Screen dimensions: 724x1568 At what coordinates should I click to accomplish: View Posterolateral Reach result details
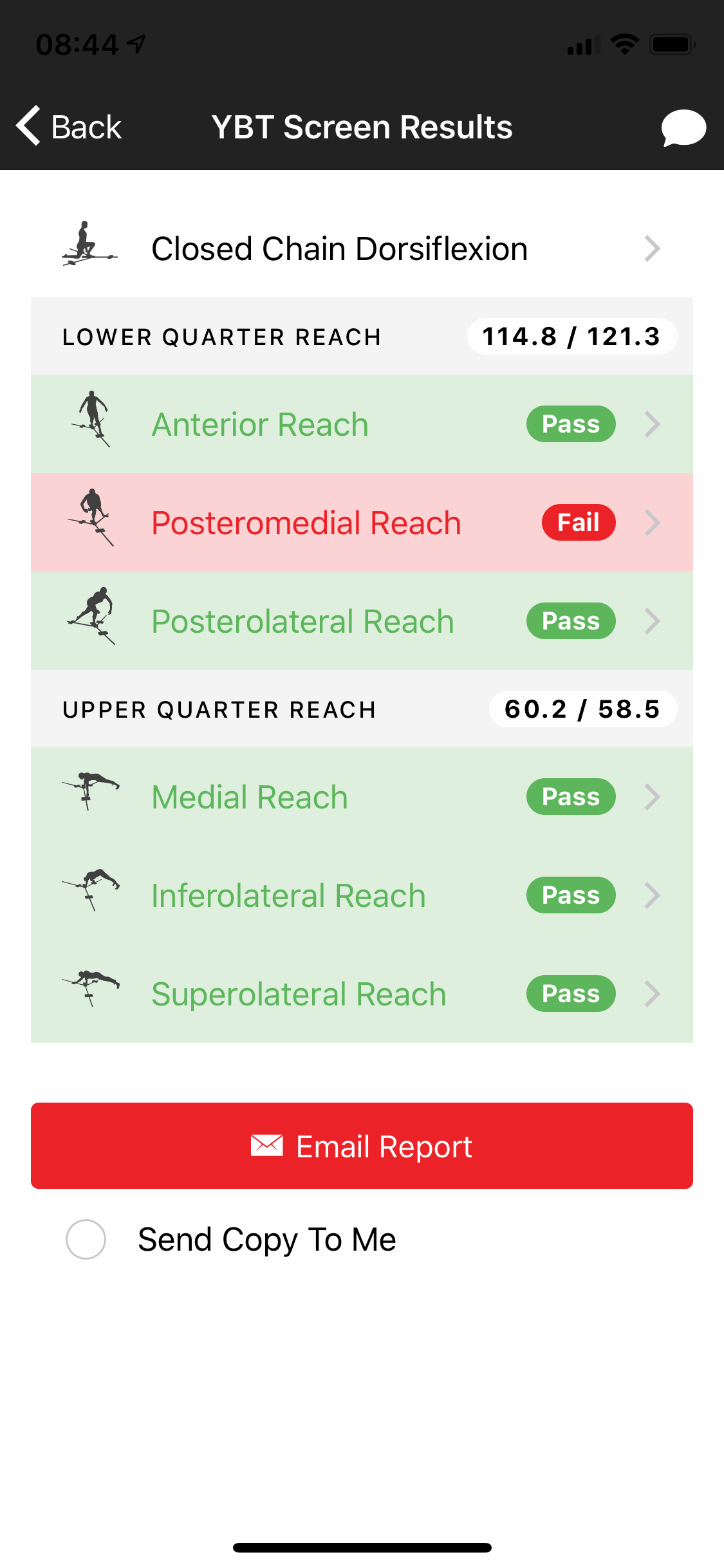point(362,621)
